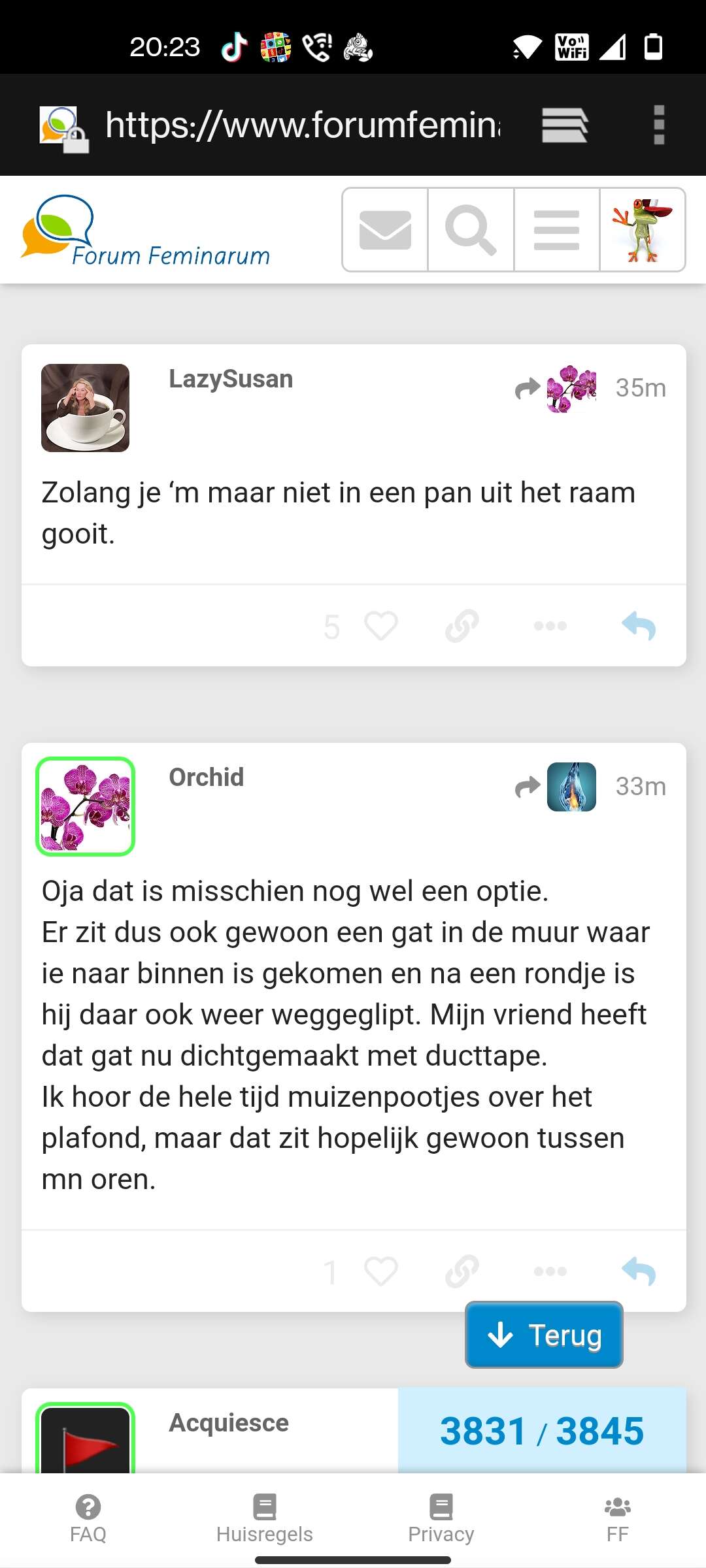Reply to LazySusan's post
The width and height of the screenshot is (706, 1568).
639,626
